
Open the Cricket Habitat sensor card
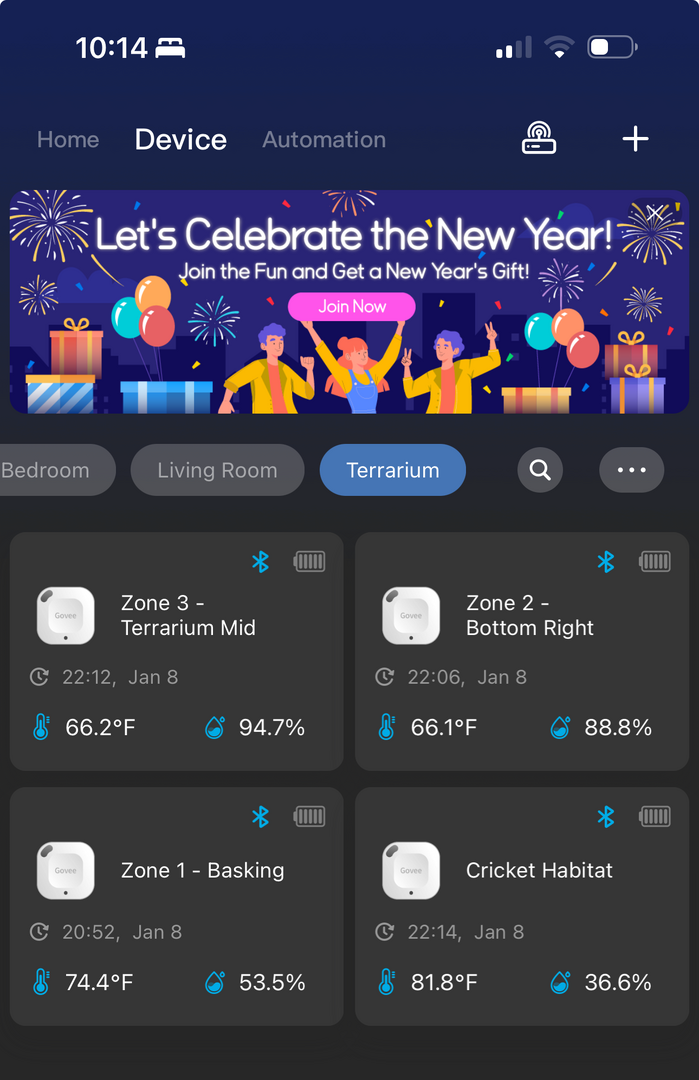pyautogui.click(x=521, y=905)
